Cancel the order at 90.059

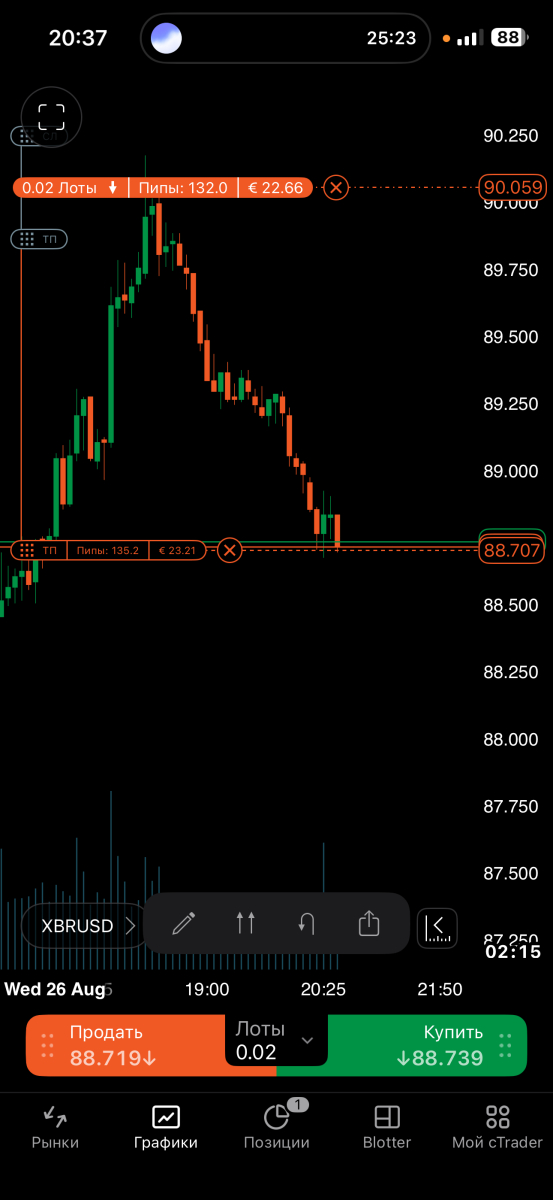(337, 187)
